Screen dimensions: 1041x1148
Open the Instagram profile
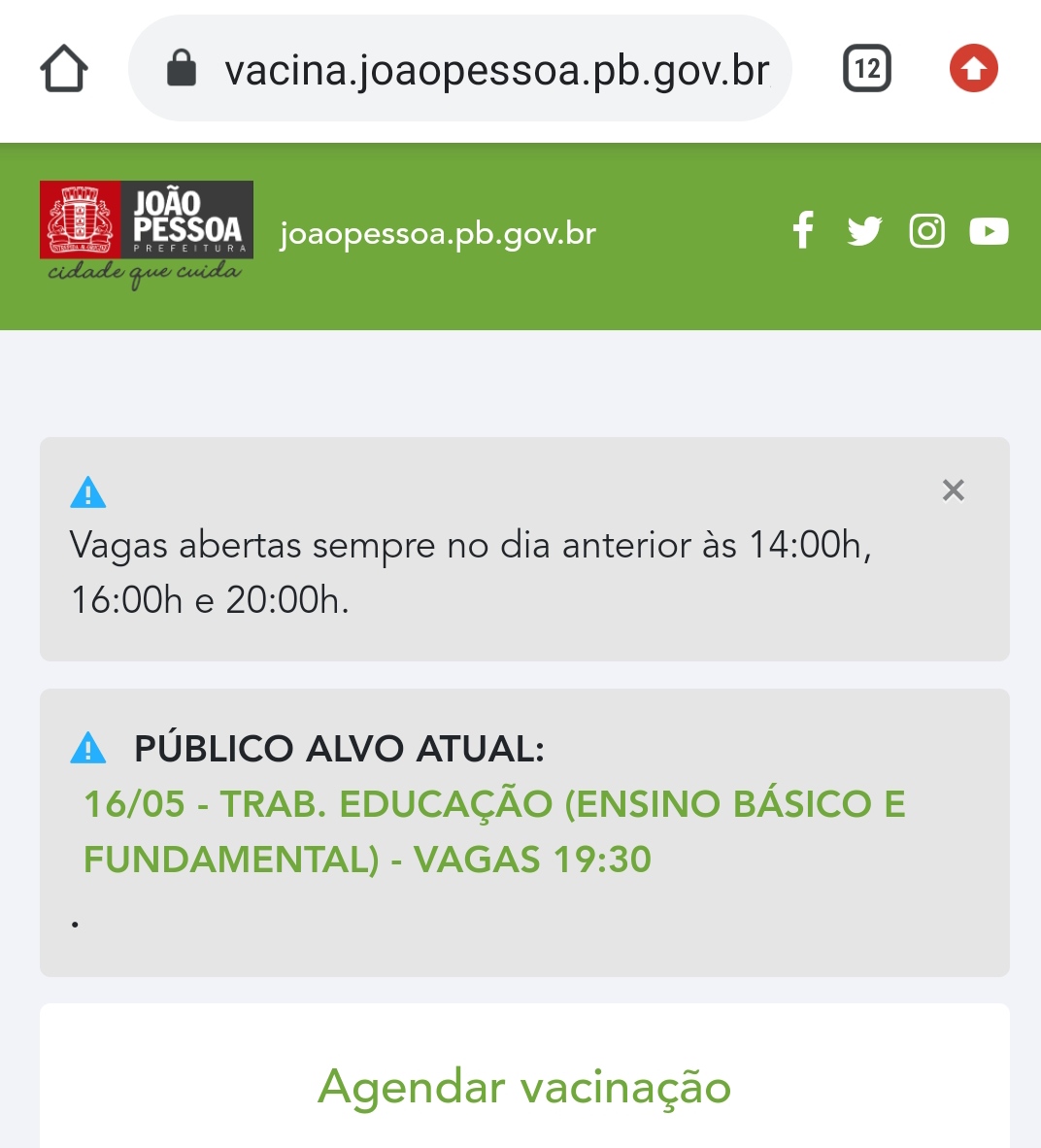(x=926, y=231)
